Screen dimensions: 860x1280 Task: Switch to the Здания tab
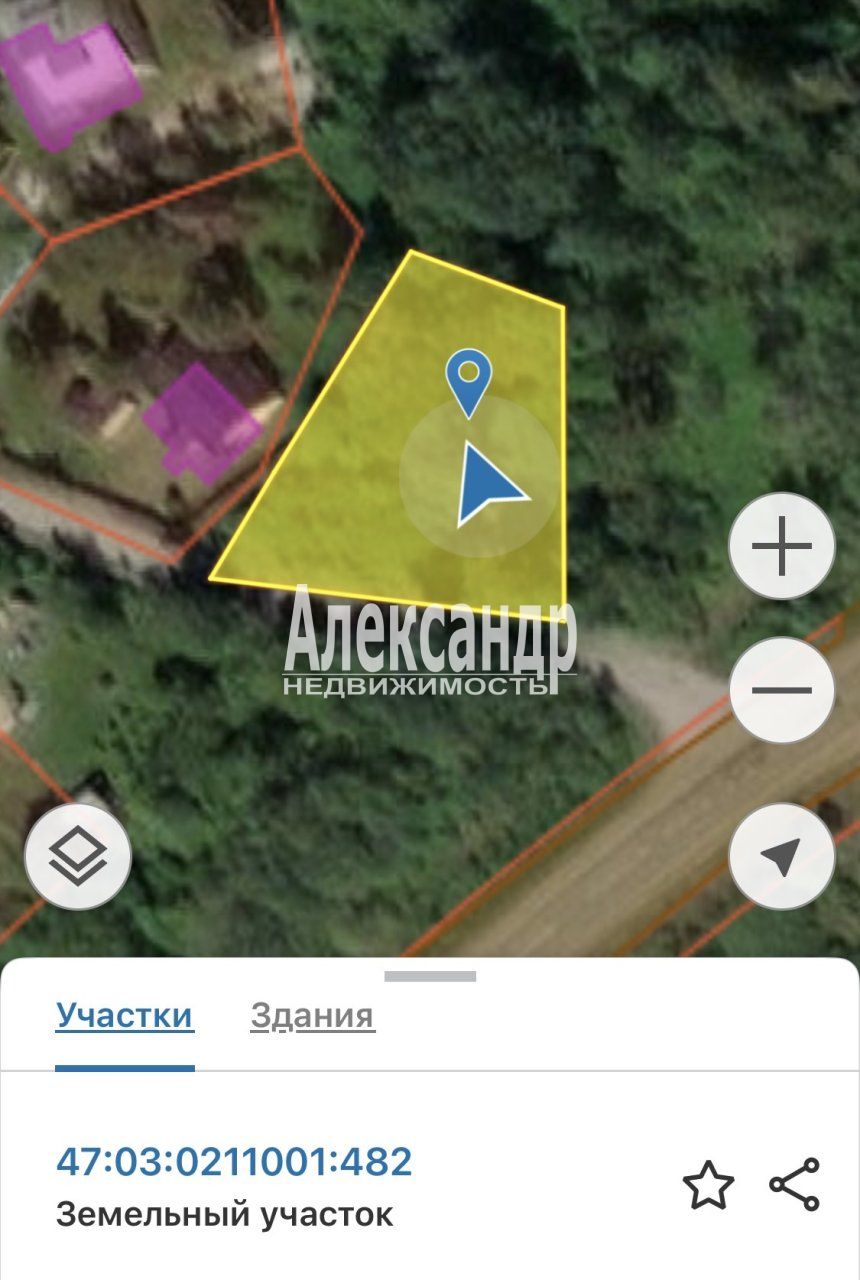[x=312, y=1016]
